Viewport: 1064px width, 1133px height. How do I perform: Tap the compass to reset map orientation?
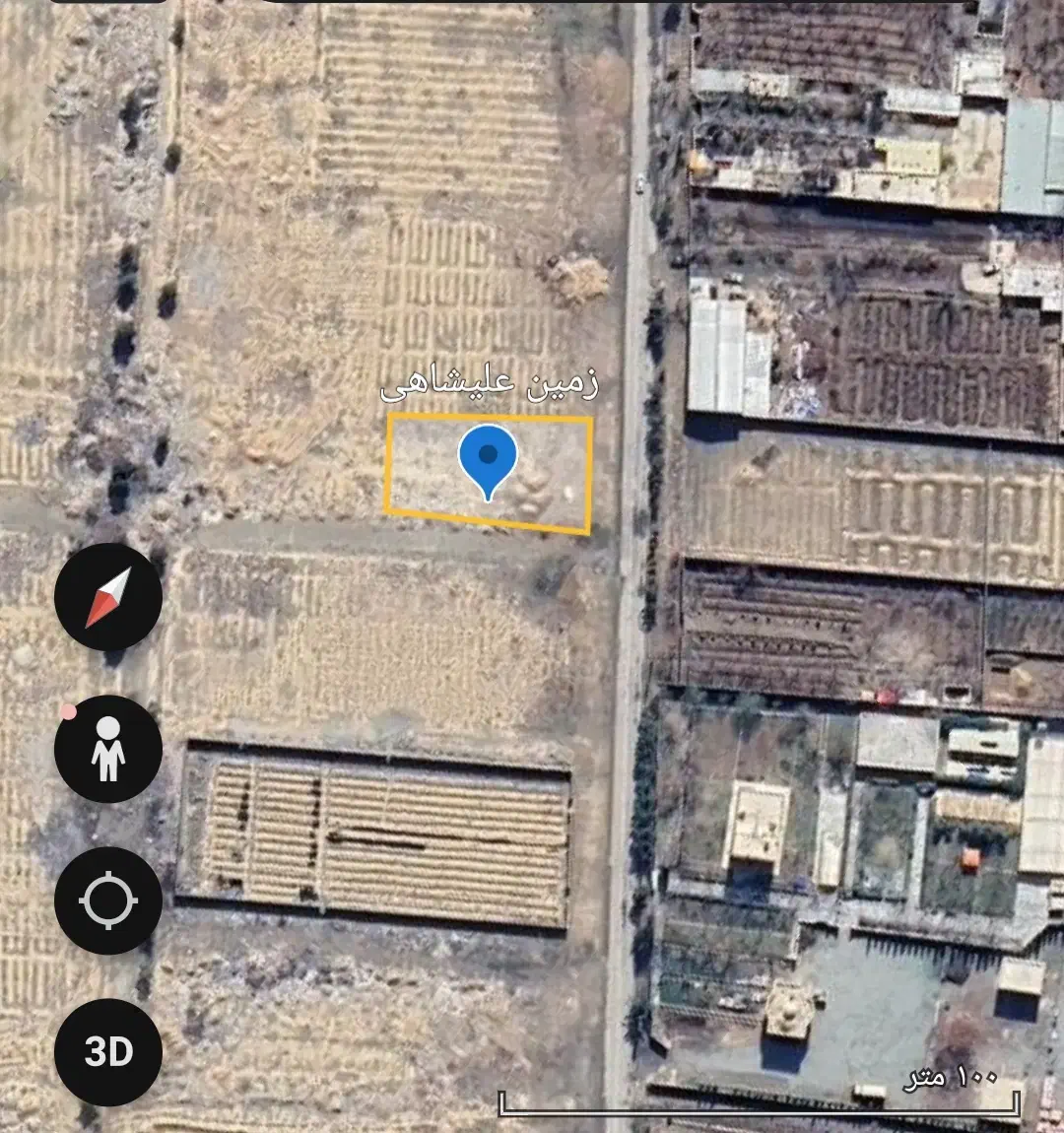coord(108,597)
